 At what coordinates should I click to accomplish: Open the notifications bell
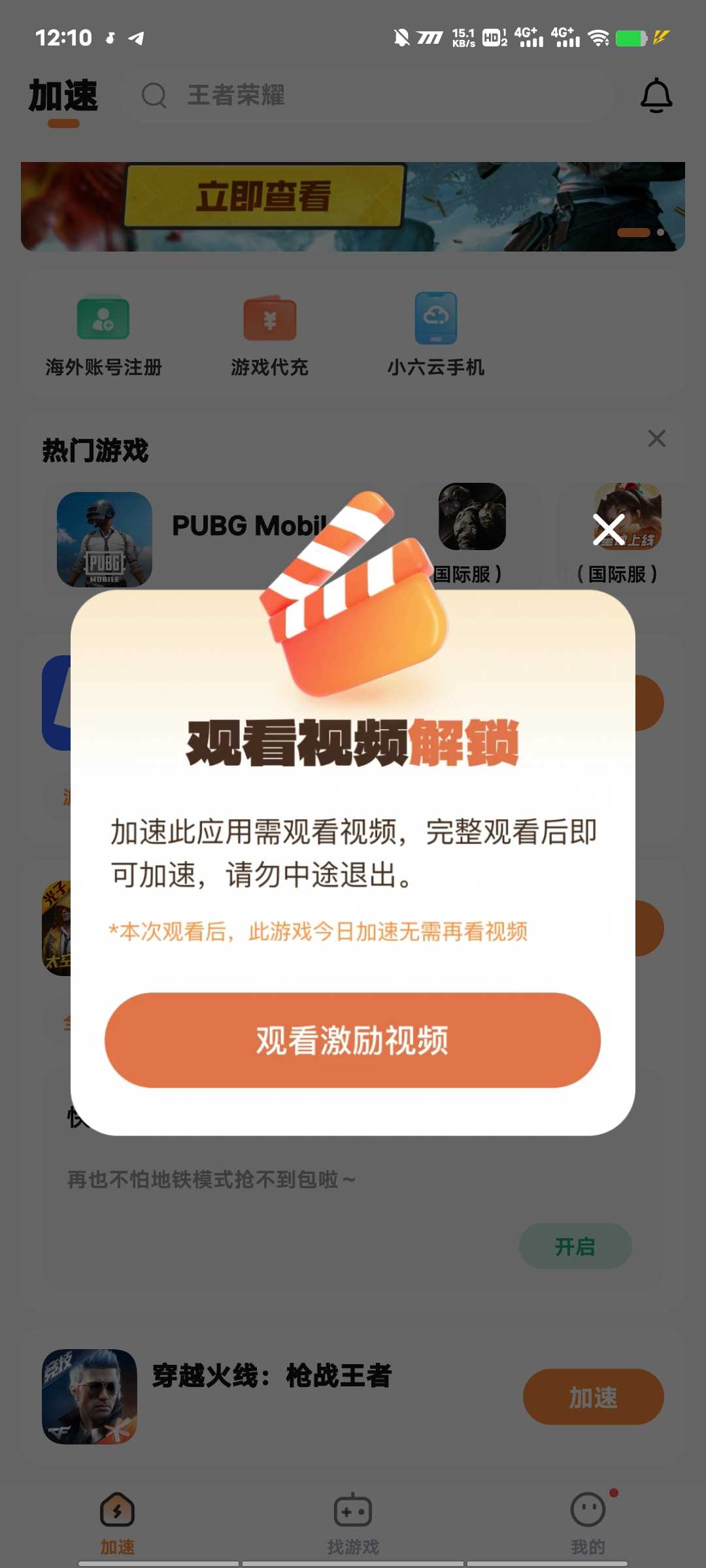click(656, 96)
